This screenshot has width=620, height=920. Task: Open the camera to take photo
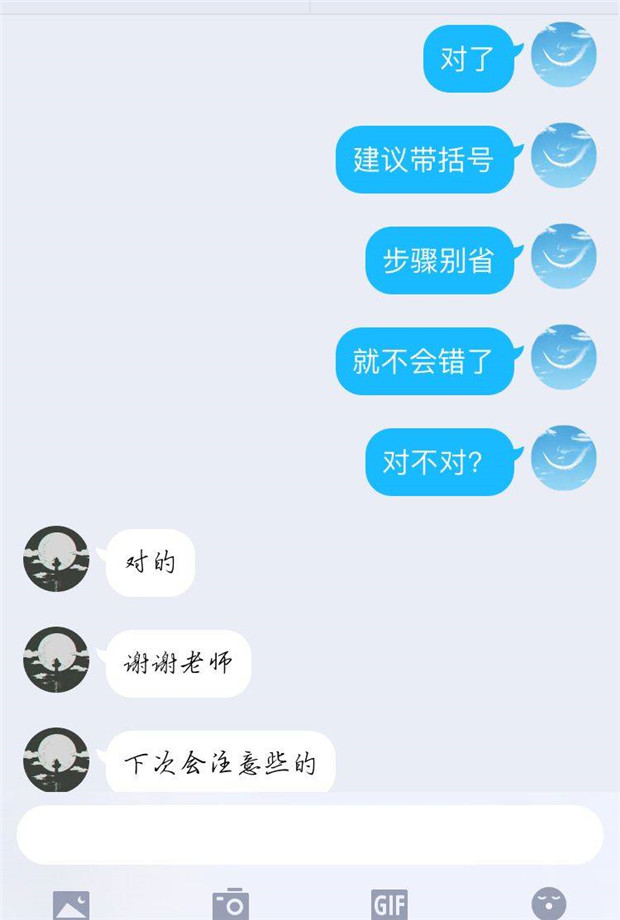click(x=231, y=904)
